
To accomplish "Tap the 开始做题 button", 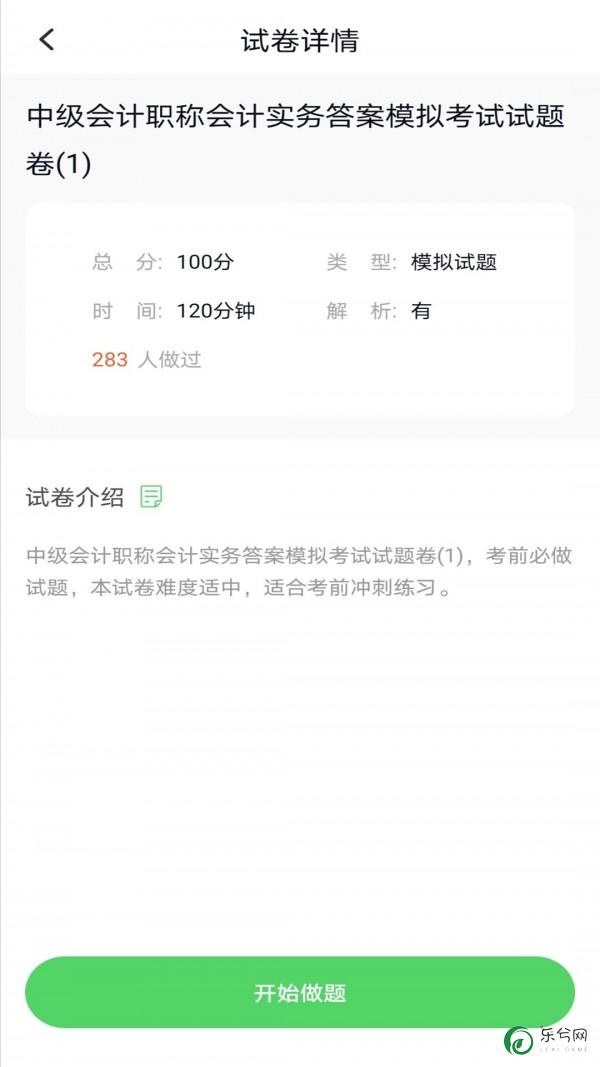I will [300, 992].
